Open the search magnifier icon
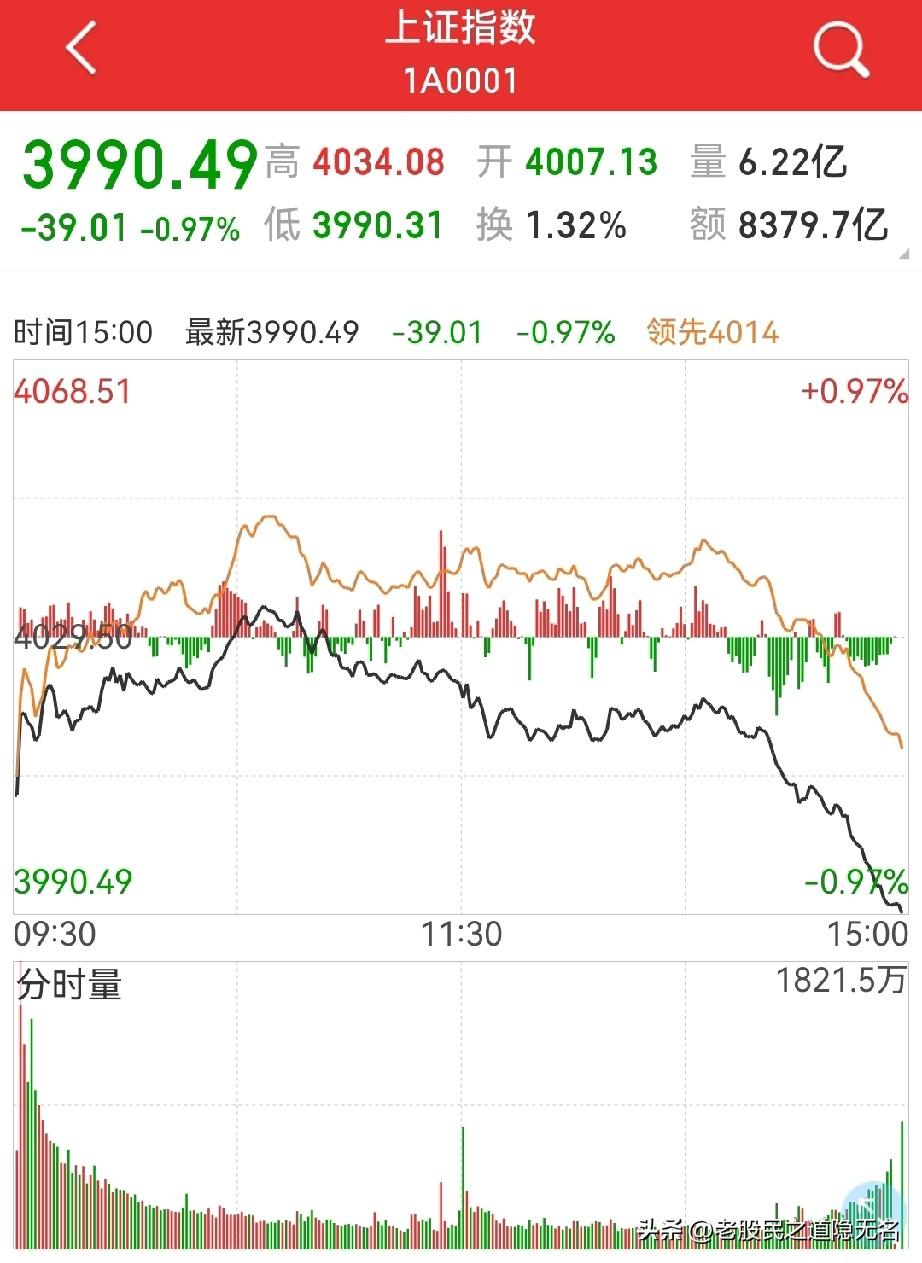The height and width of the screenshot is (1263, 922). (840, 49)
